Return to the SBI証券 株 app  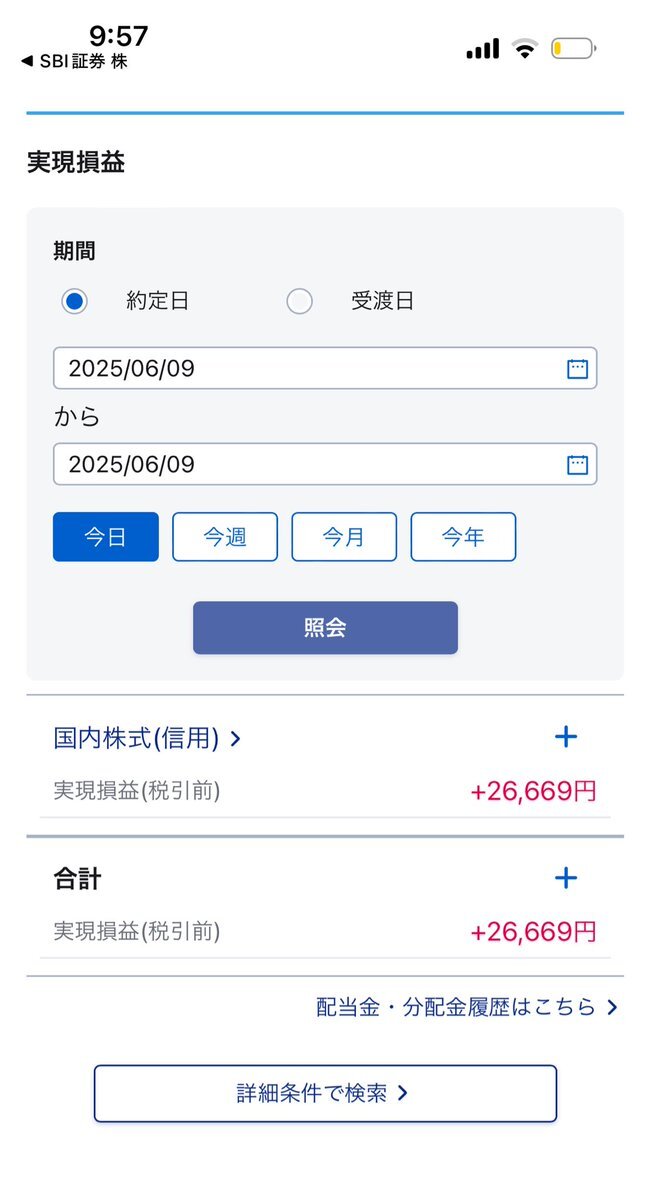[74, 61]
